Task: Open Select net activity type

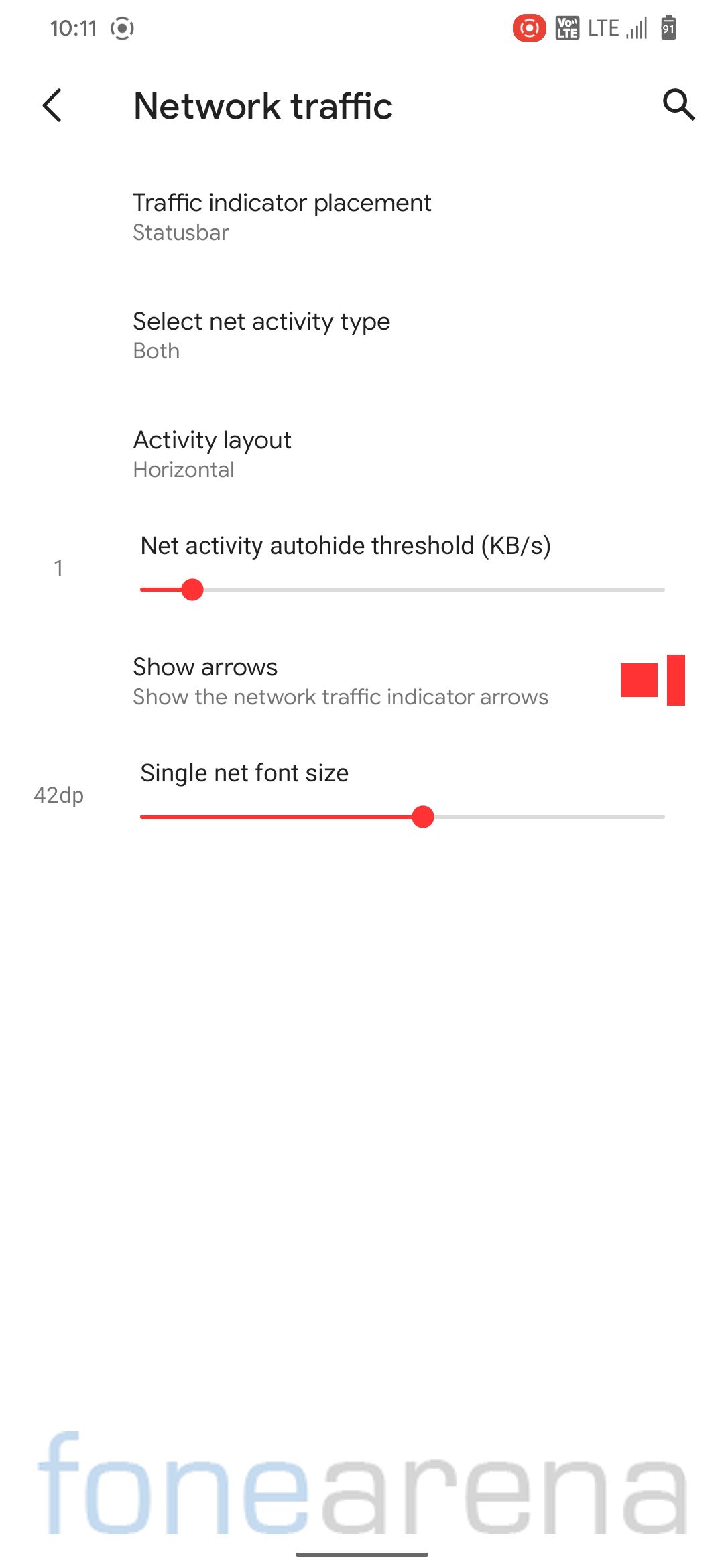Action: click(x=362, y=336)
